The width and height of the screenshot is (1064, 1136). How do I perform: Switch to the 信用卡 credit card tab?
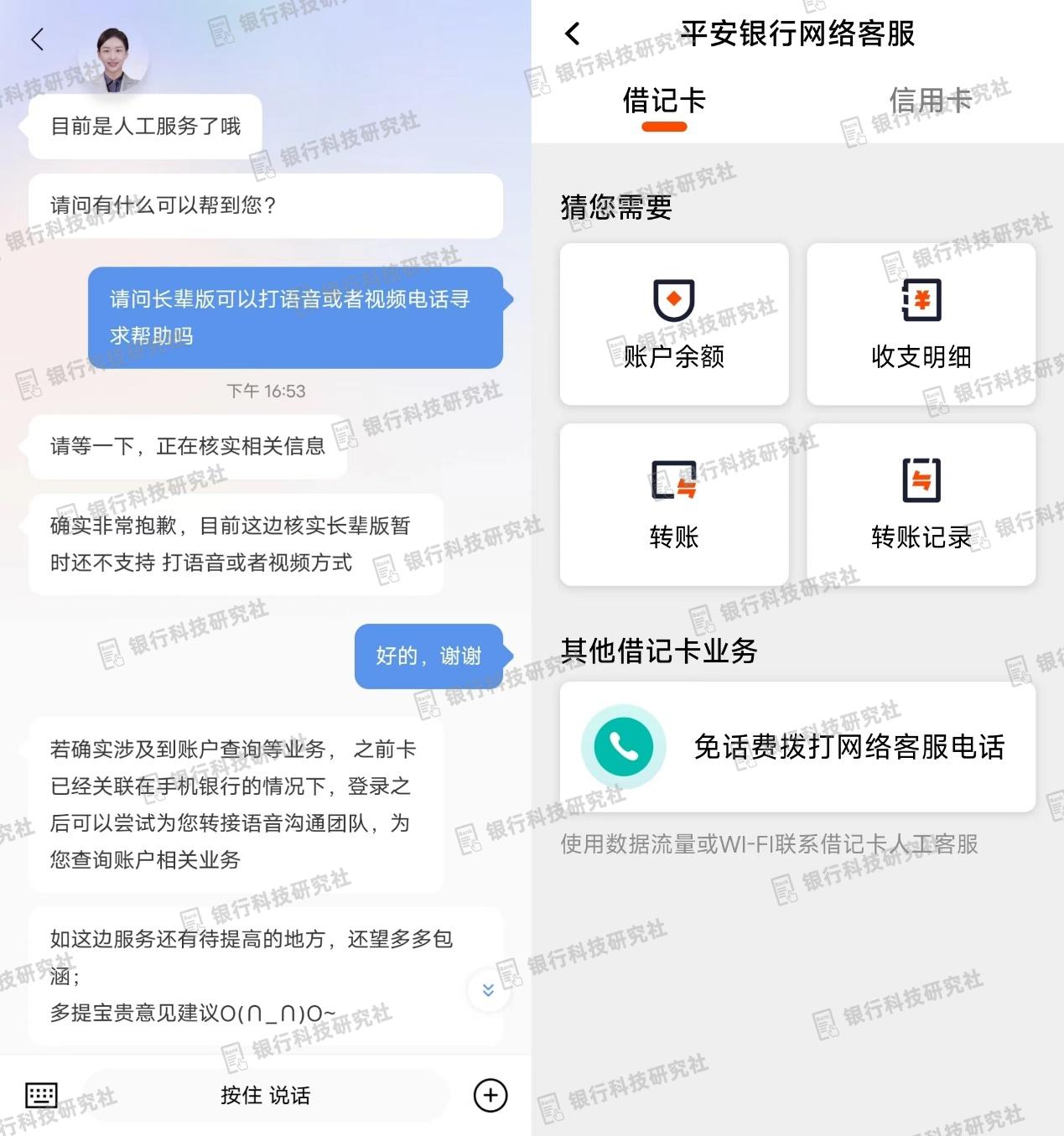(927, 101)
